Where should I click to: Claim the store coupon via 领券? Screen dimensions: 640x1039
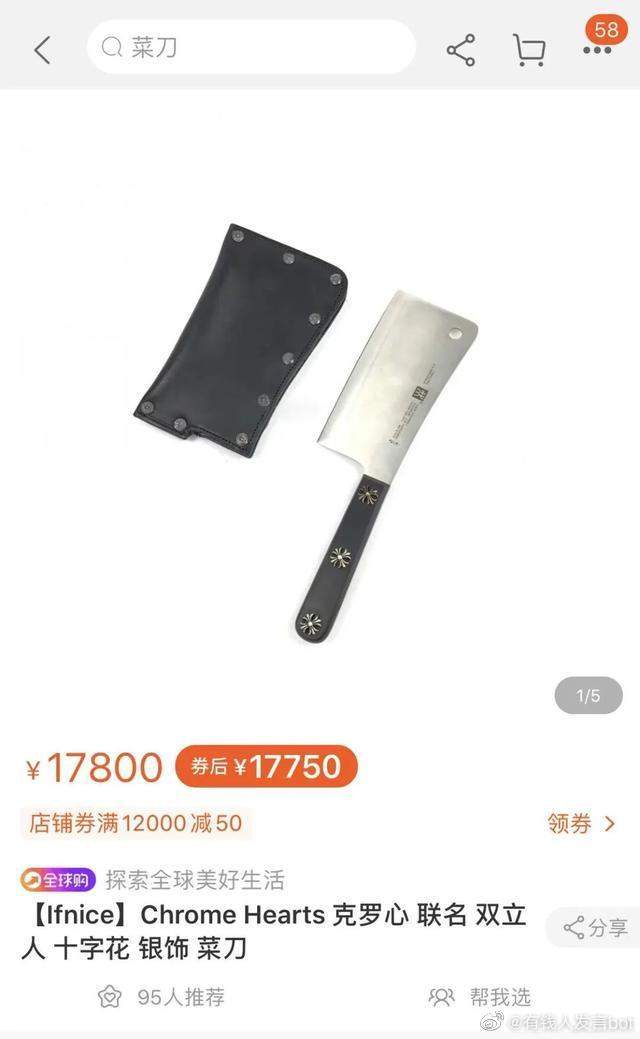[582, 823]
